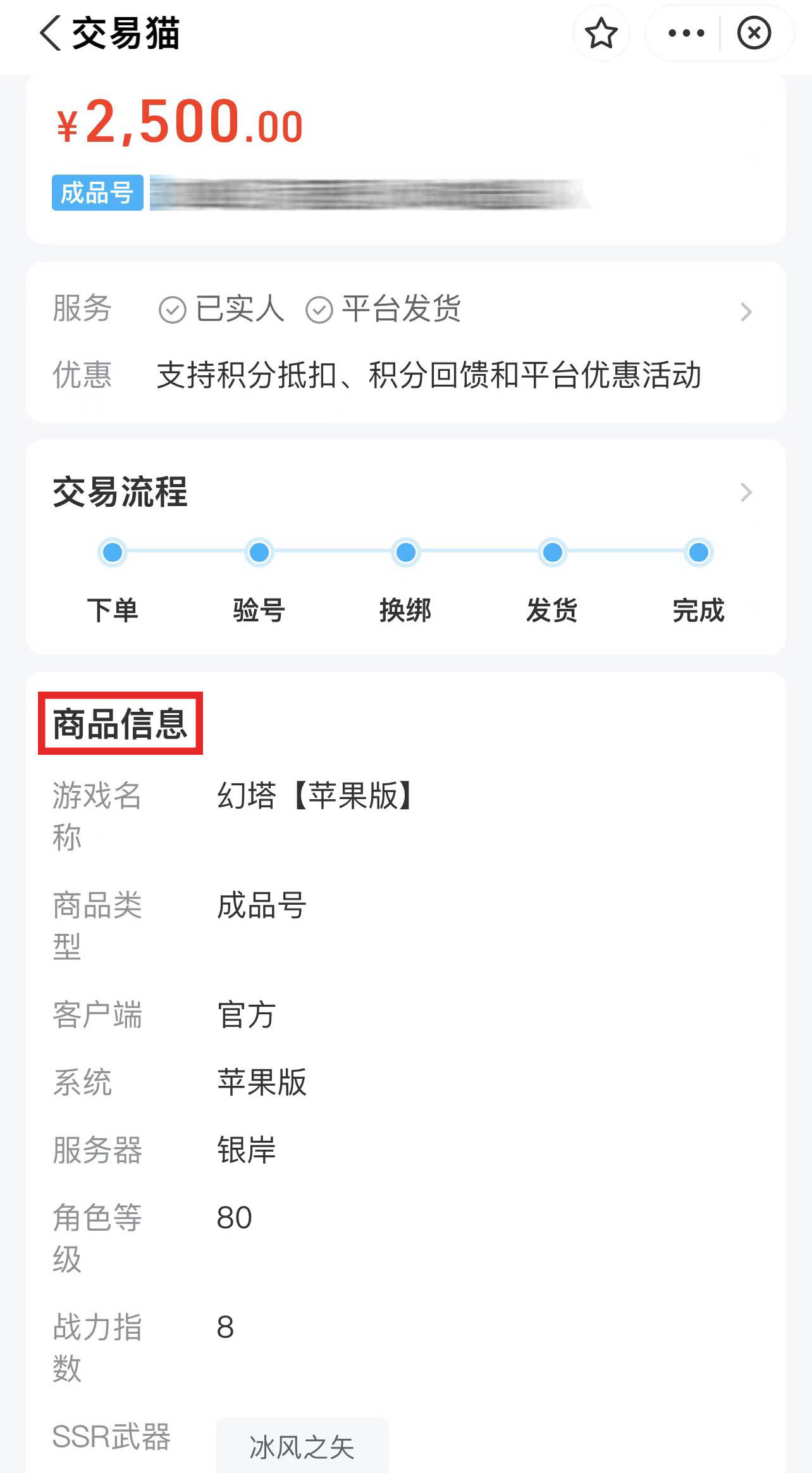
Task: Select the 冰风之矢 SSR weapon chip
Action: (x=302, y=1446)
